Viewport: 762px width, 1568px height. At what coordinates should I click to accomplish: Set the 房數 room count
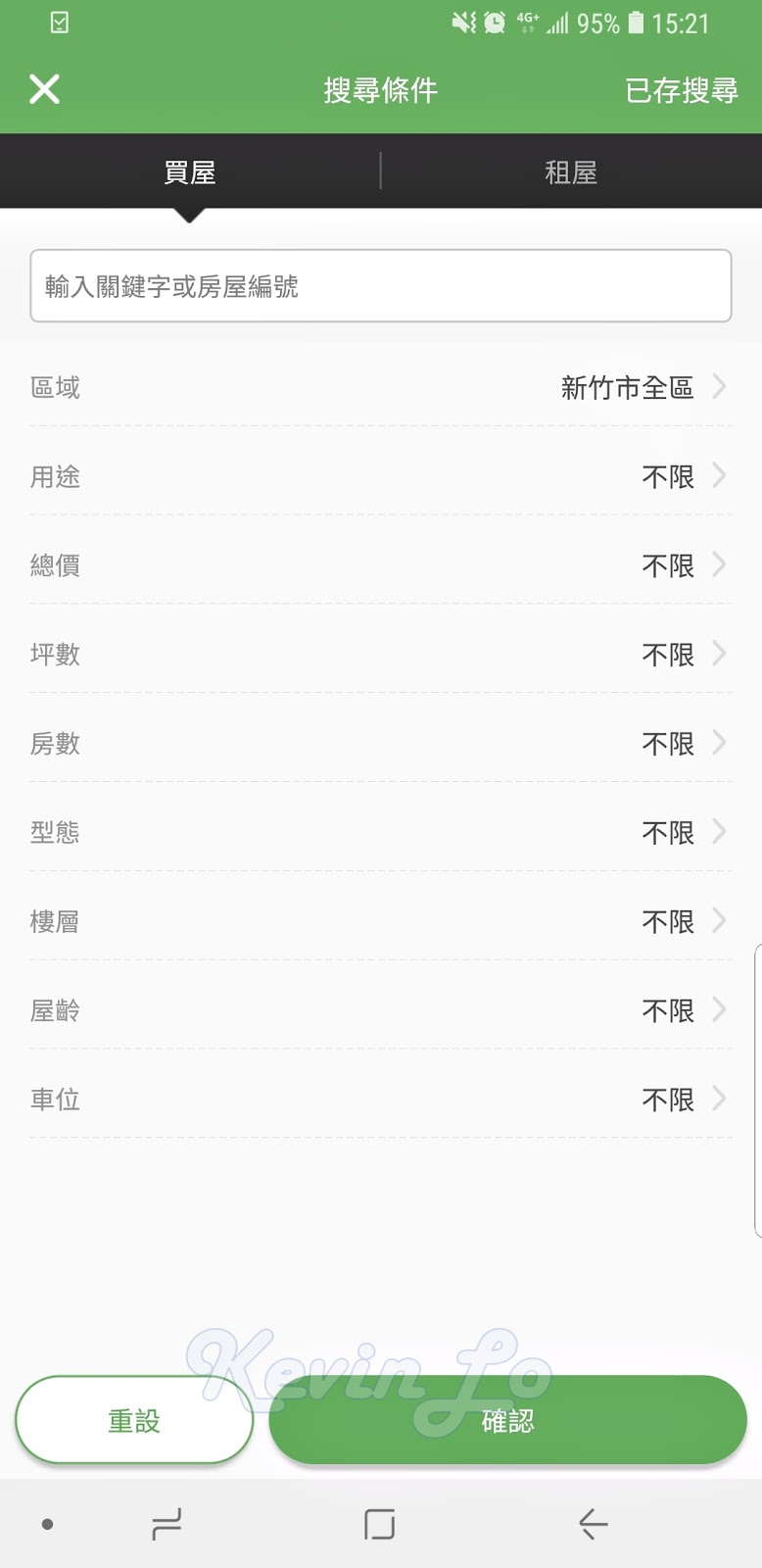pyautogui.click(x=381, y=743)
